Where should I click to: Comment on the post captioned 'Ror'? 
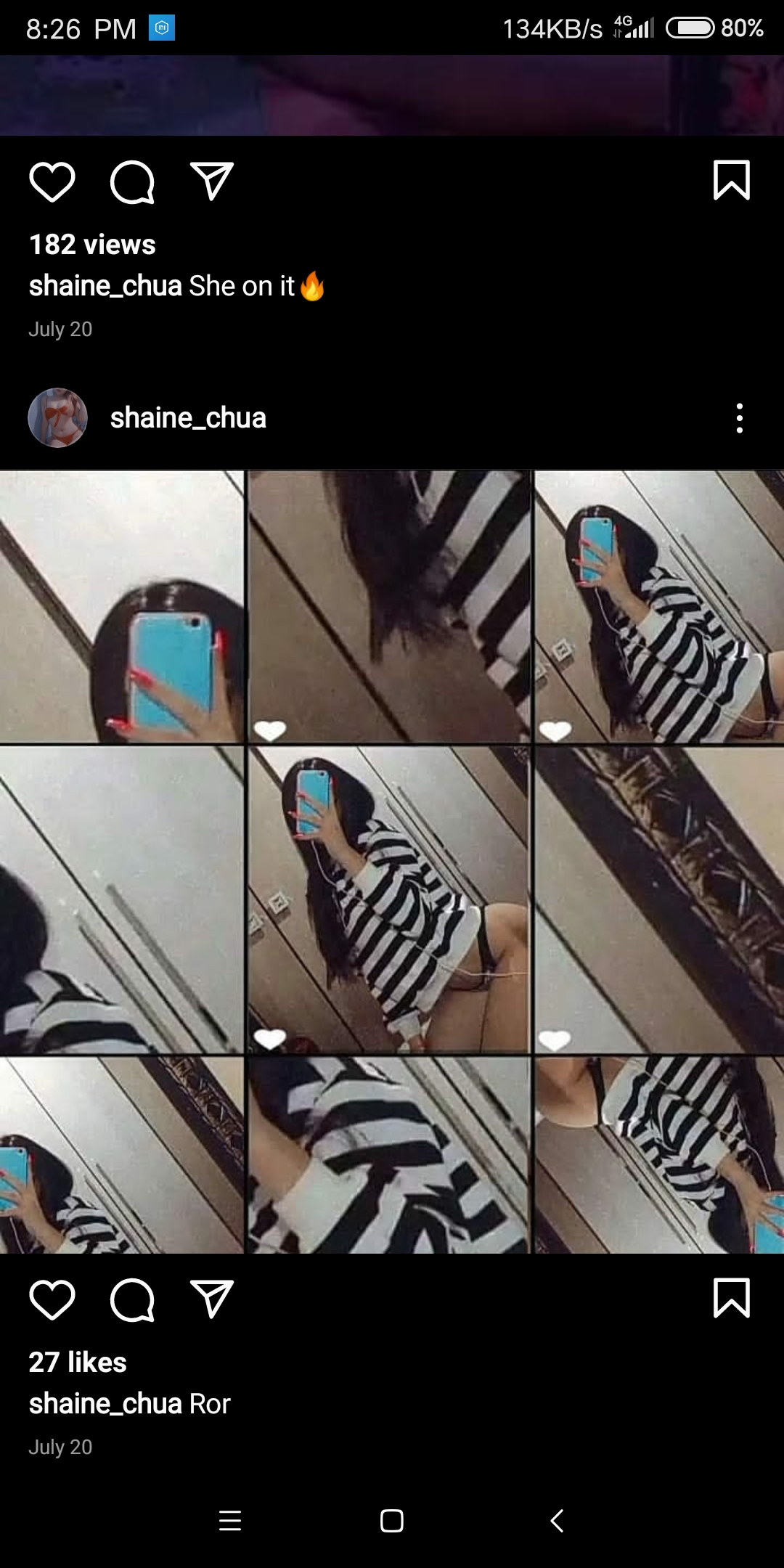coord(132,1299)
